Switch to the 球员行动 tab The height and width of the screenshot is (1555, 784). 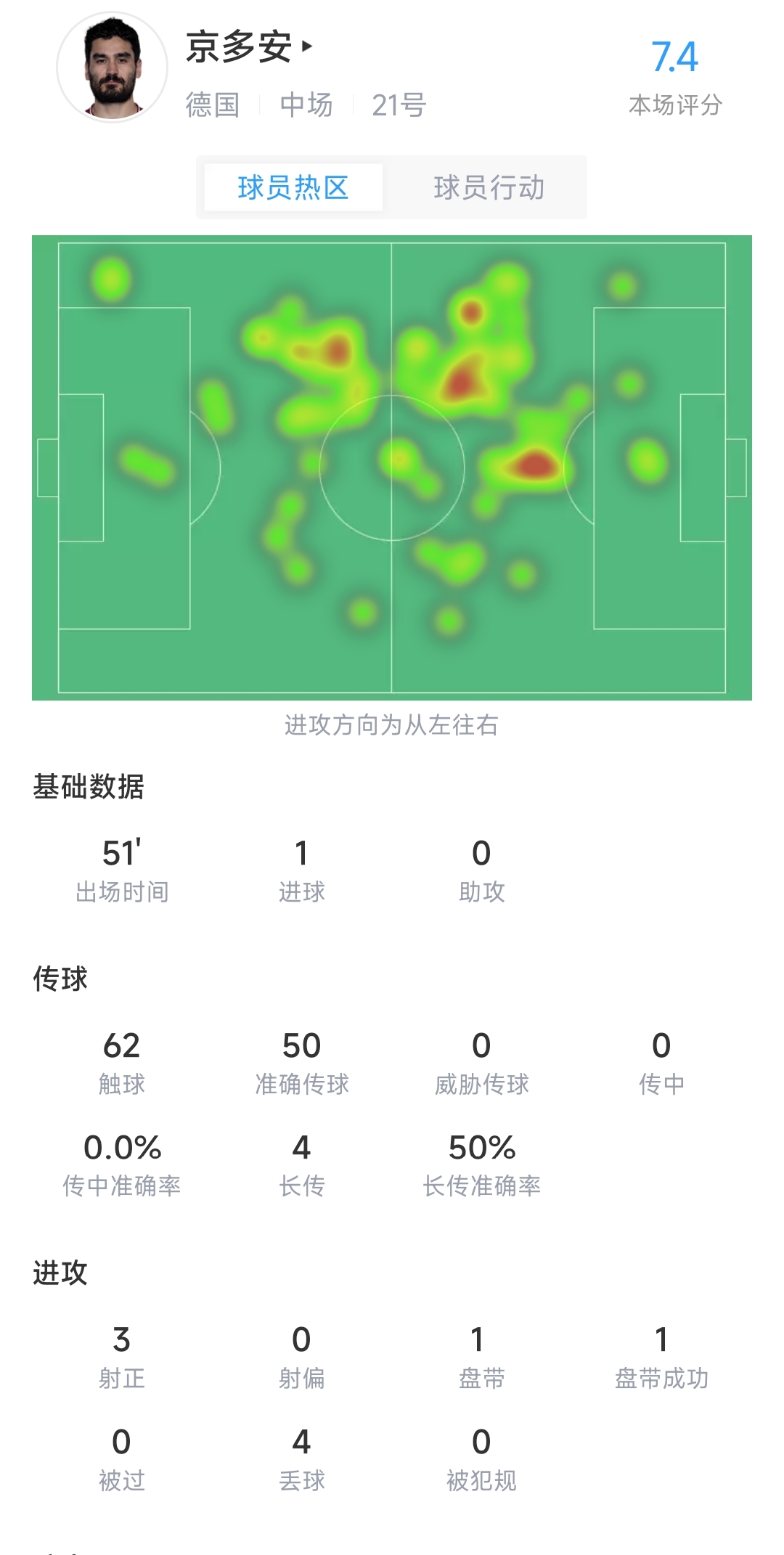489,187
